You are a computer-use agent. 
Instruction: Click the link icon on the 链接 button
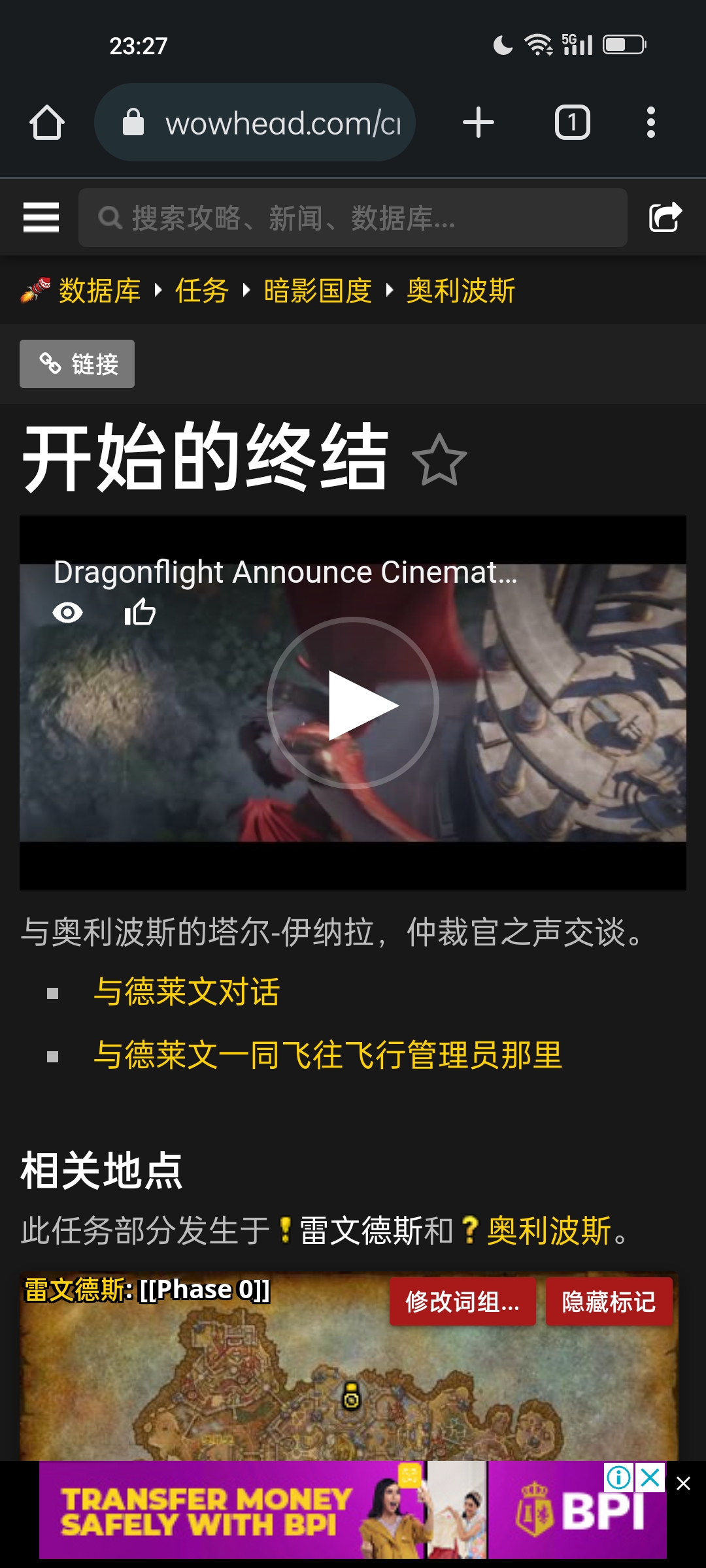pyautogui.click(x=50, y=364)
